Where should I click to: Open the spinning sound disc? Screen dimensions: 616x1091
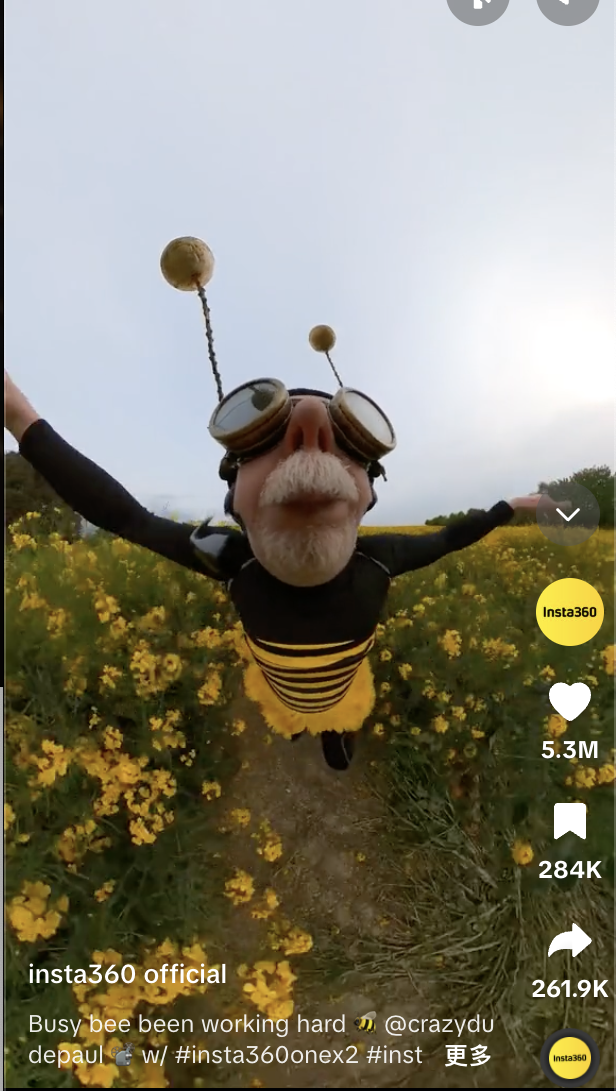570,1059
